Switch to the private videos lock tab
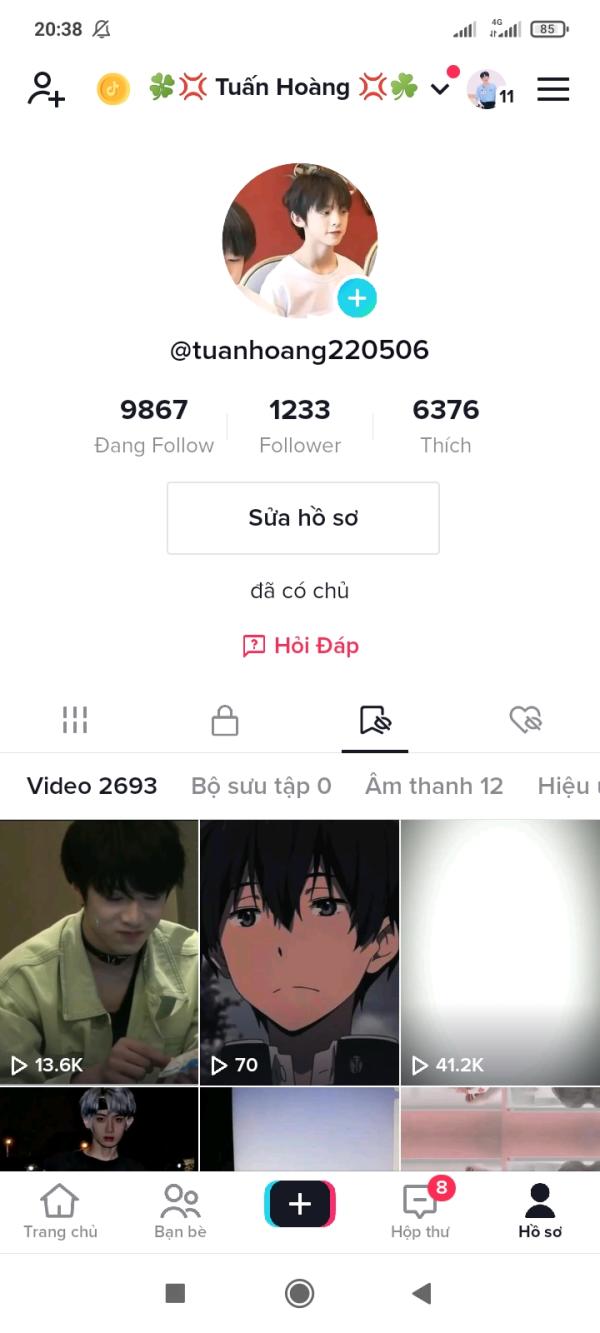Image resolution: width=600 pixels, height=1333 pixels. tap(225, 720)
